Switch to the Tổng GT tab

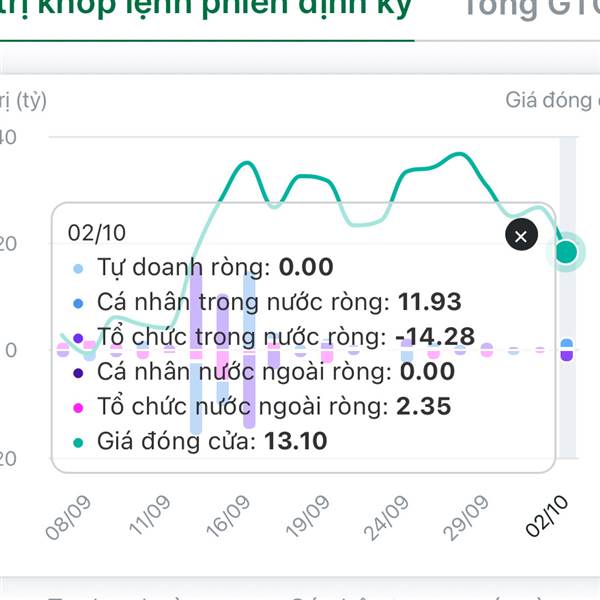point(532,8)
